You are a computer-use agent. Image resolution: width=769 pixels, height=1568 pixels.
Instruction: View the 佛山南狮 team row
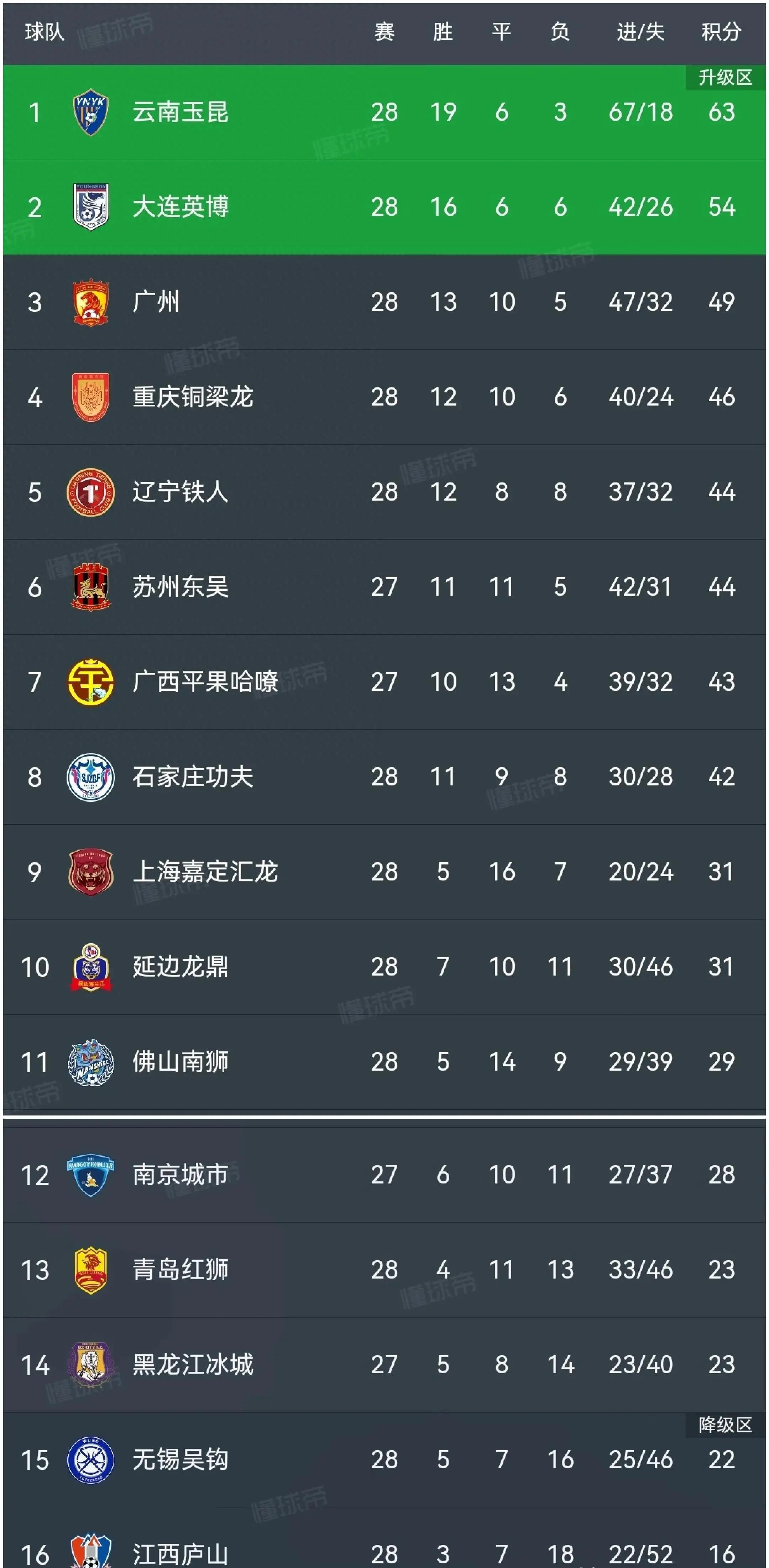point(384,1062)
